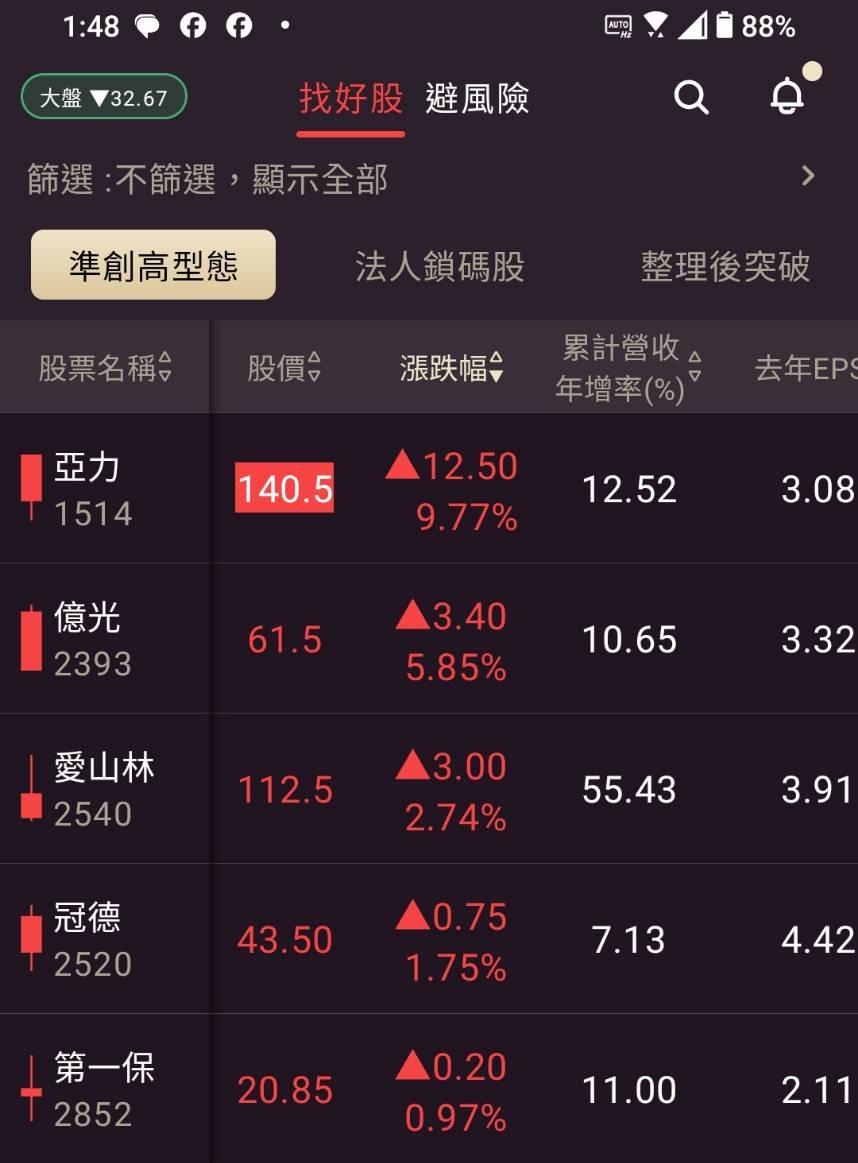Select the 準創高型態 chip
The height and width of the screenshot is (1163, 858).
(x=153, y=266)
